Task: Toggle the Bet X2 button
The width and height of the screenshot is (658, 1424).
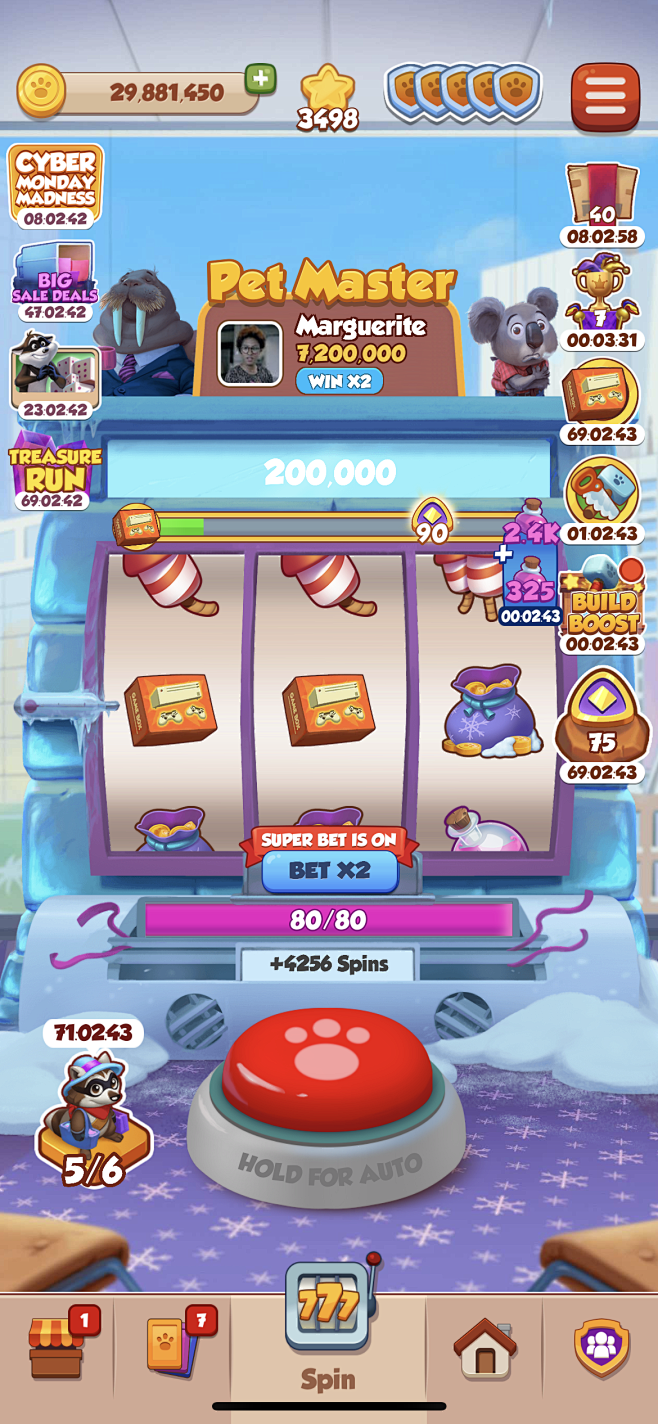Action: [x=330, y=870]
